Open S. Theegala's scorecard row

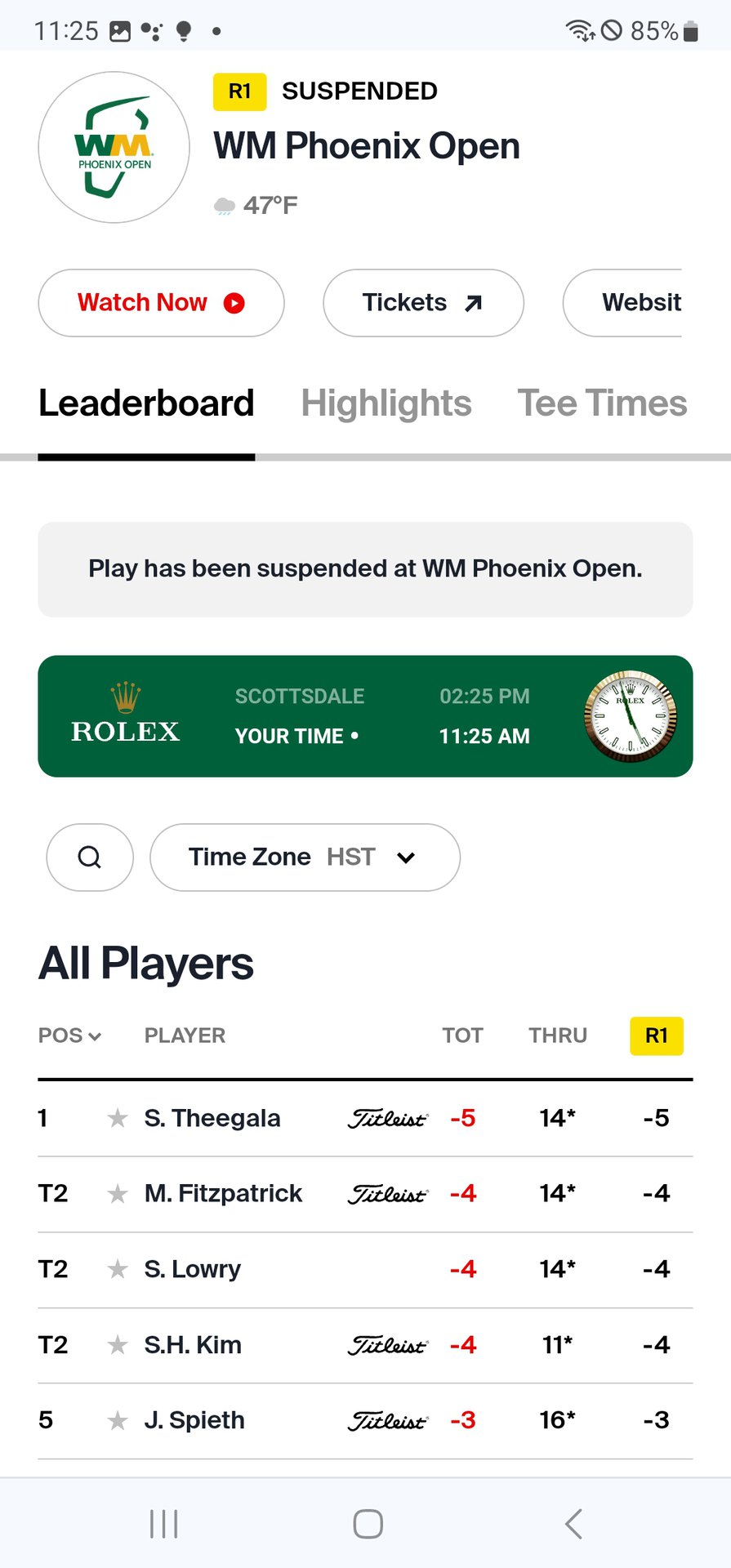point(212,1118)
